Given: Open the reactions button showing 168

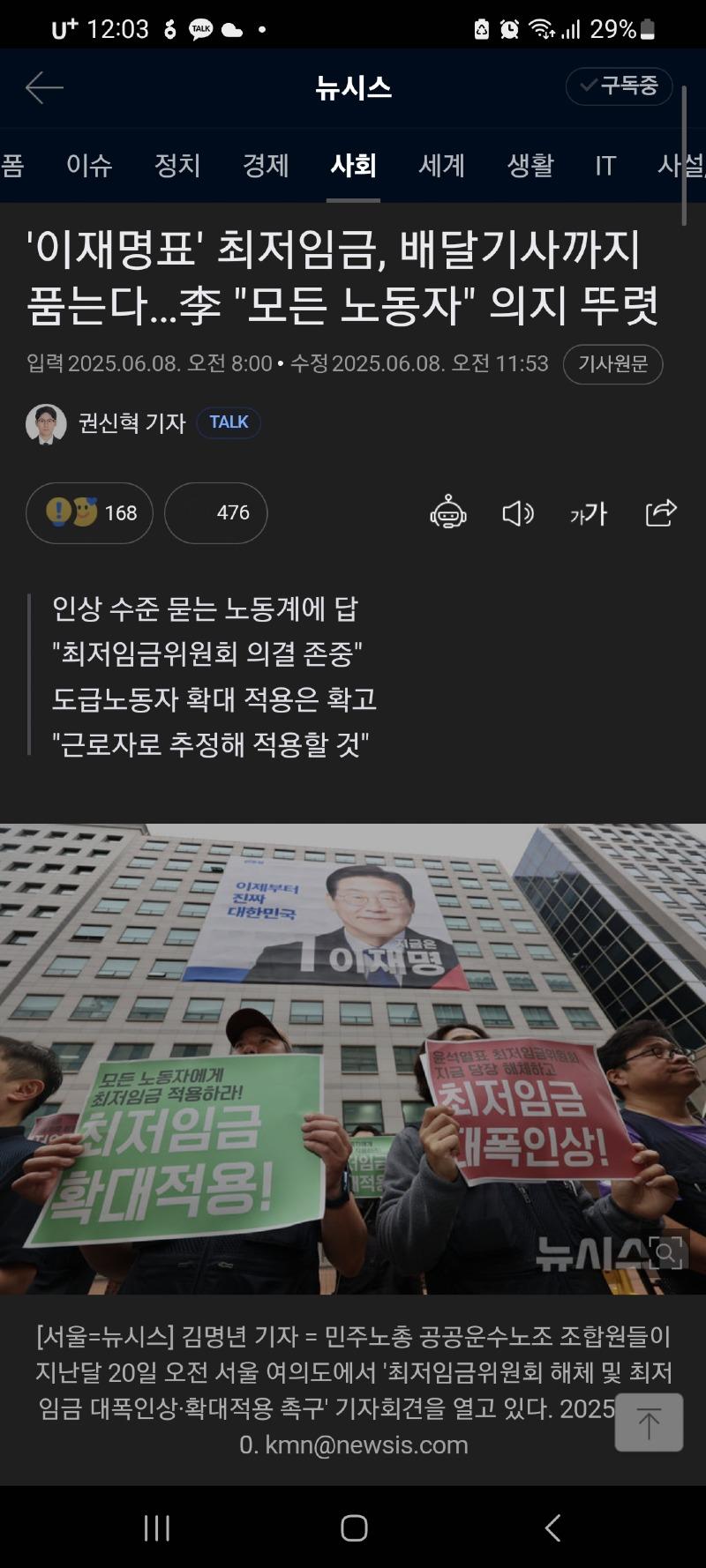Looking at the screenshot, I should click(89, 512).
